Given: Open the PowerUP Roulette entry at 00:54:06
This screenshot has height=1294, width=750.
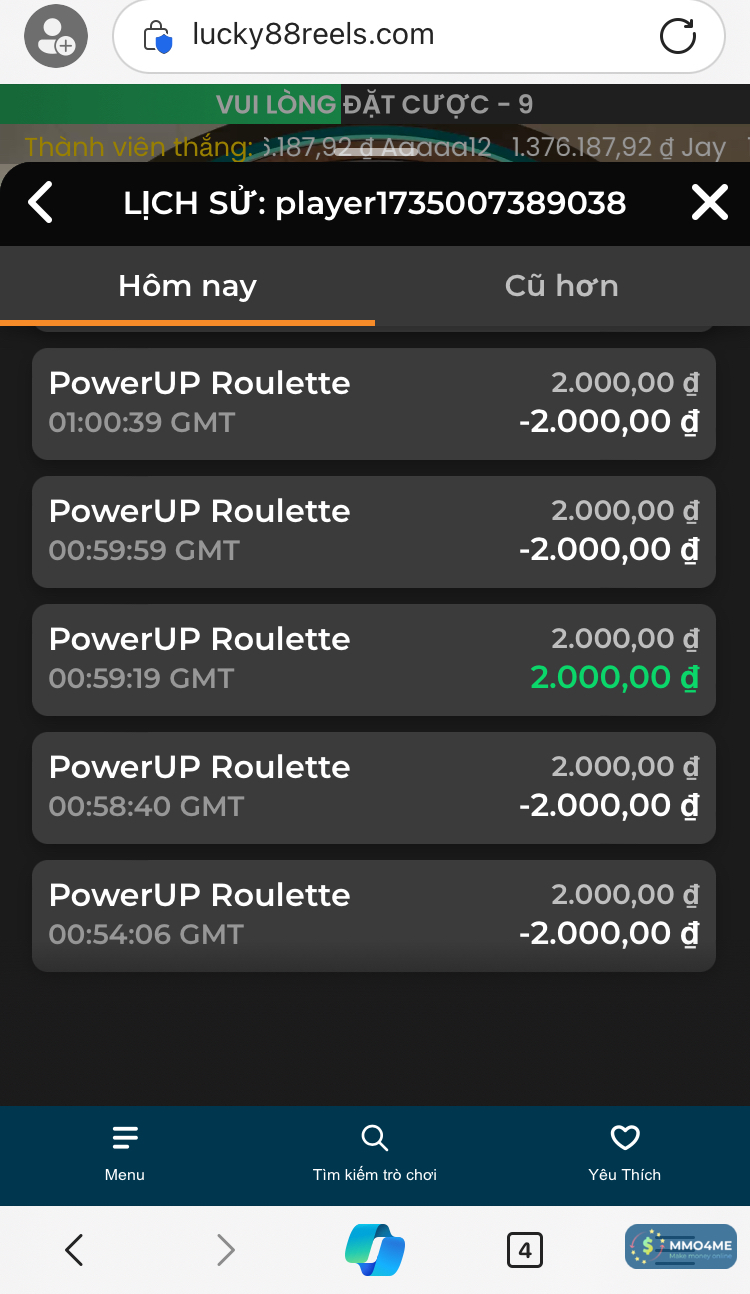Looking at the screenshot, I should tap(373, 915).
